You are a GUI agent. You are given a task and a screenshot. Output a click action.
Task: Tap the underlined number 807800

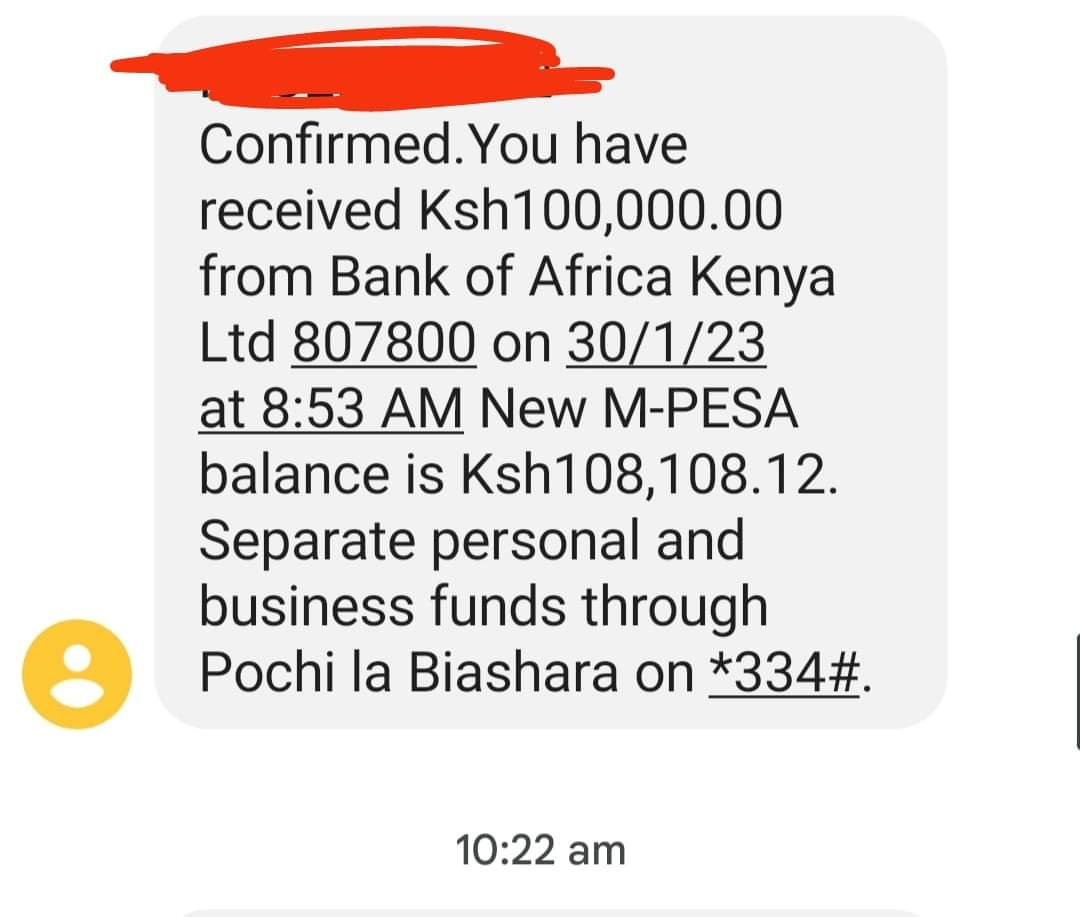pos(384,344)
